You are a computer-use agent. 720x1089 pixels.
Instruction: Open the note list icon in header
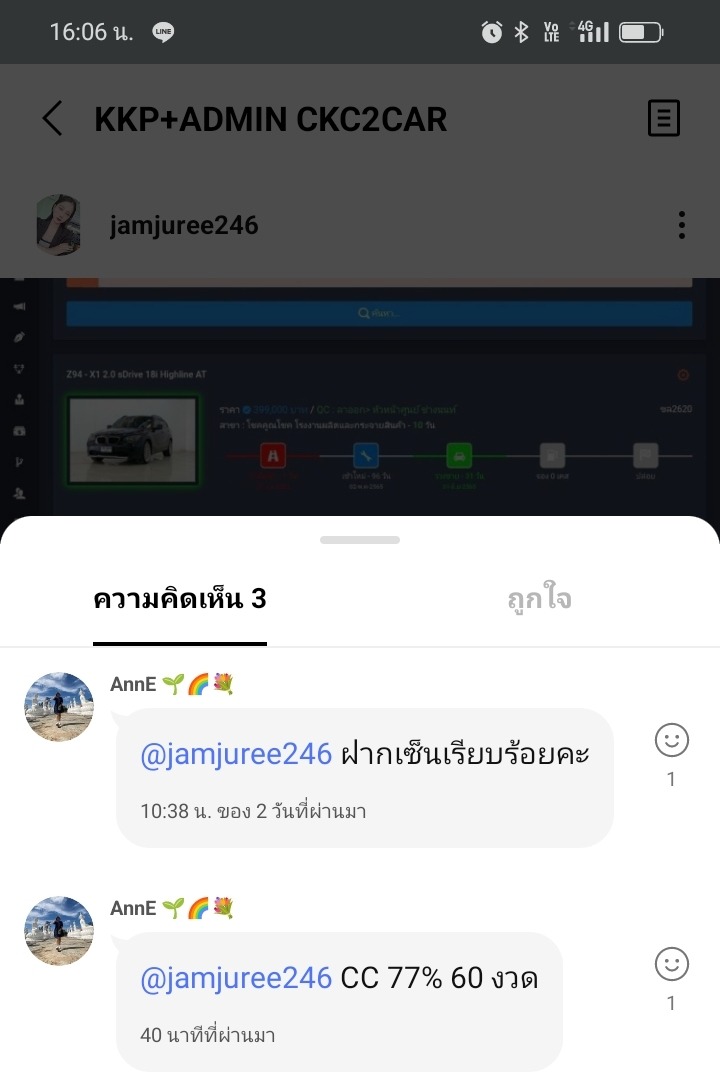click(663, 118)
